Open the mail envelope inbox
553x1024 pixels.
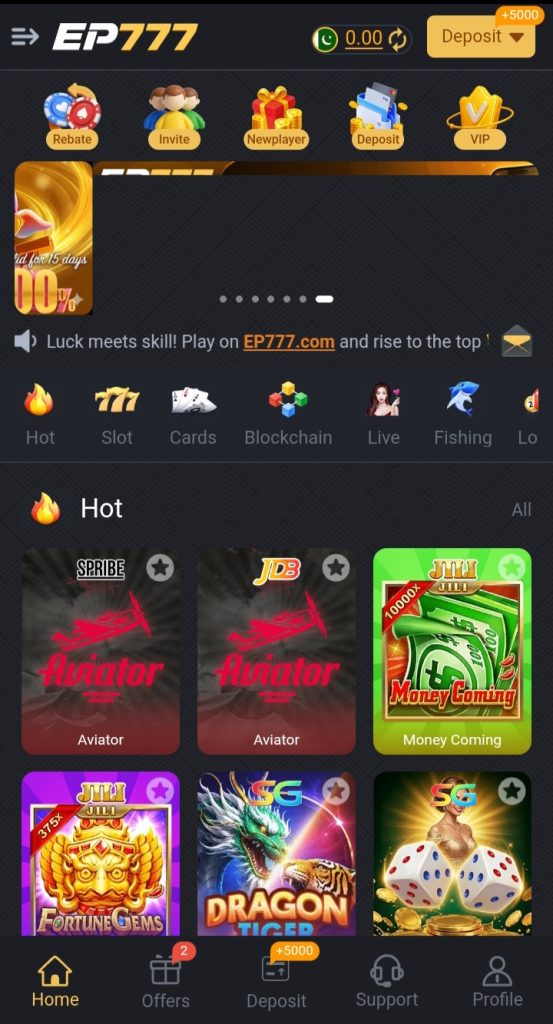tap(516, 341)
